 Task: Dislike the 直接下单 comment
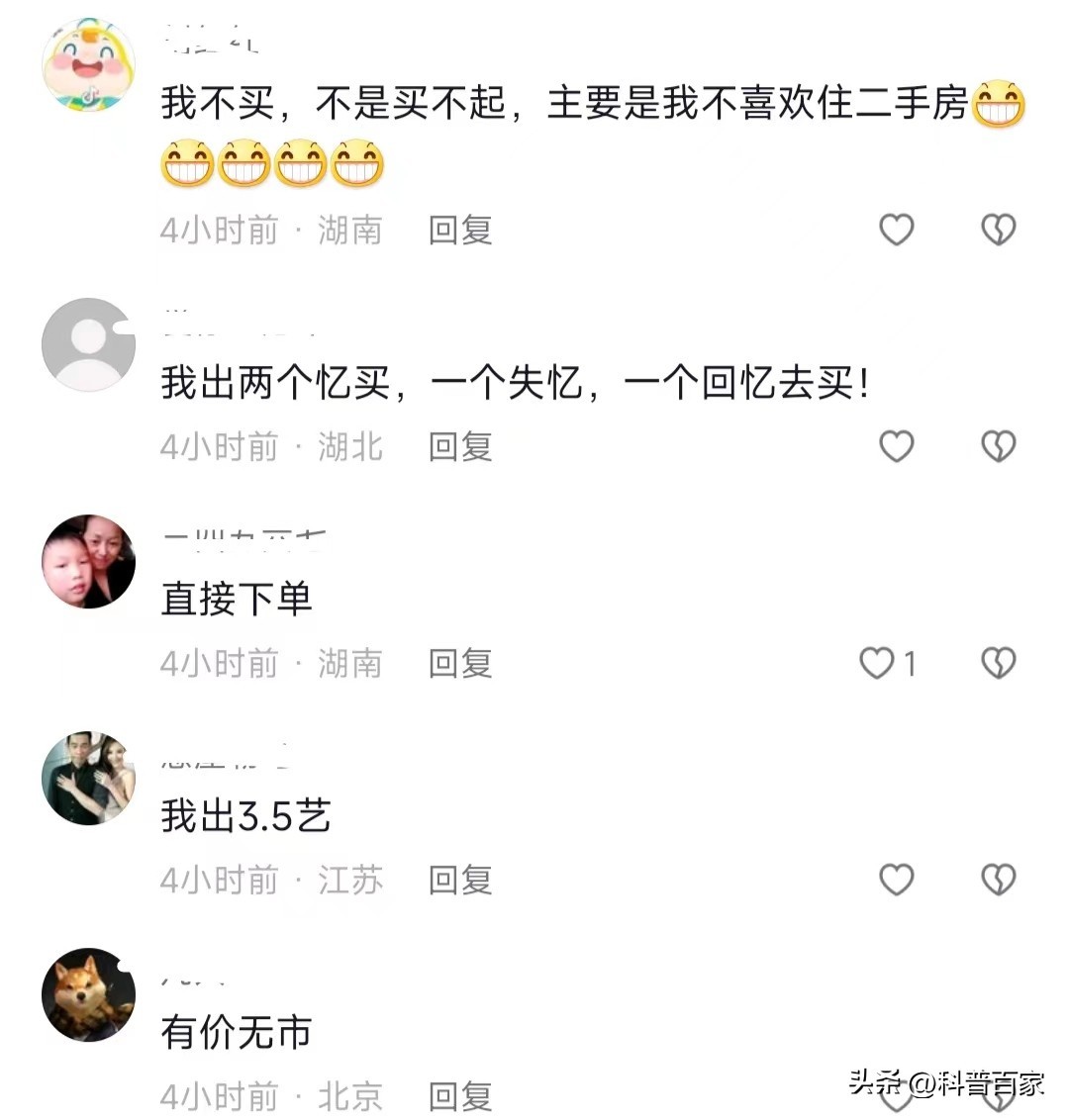pyautogui.click(x=998, y=662)
